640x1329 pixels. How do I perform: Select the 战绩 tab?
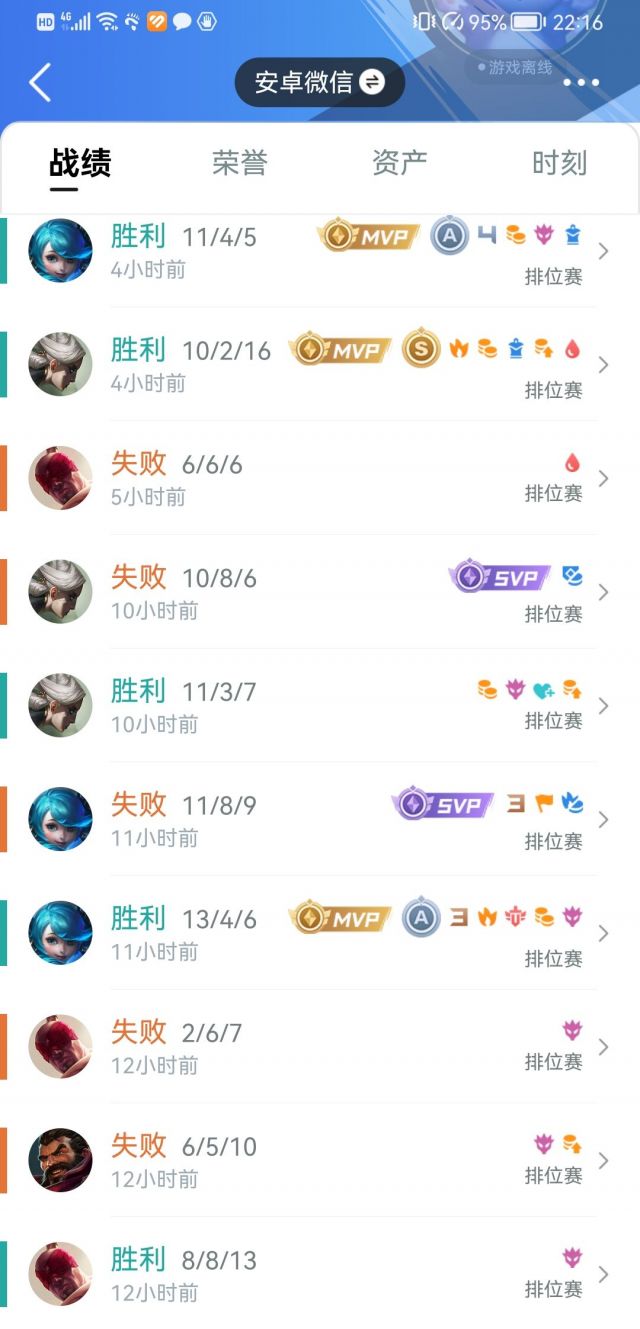pyautogui.click(x=80, y=163)
